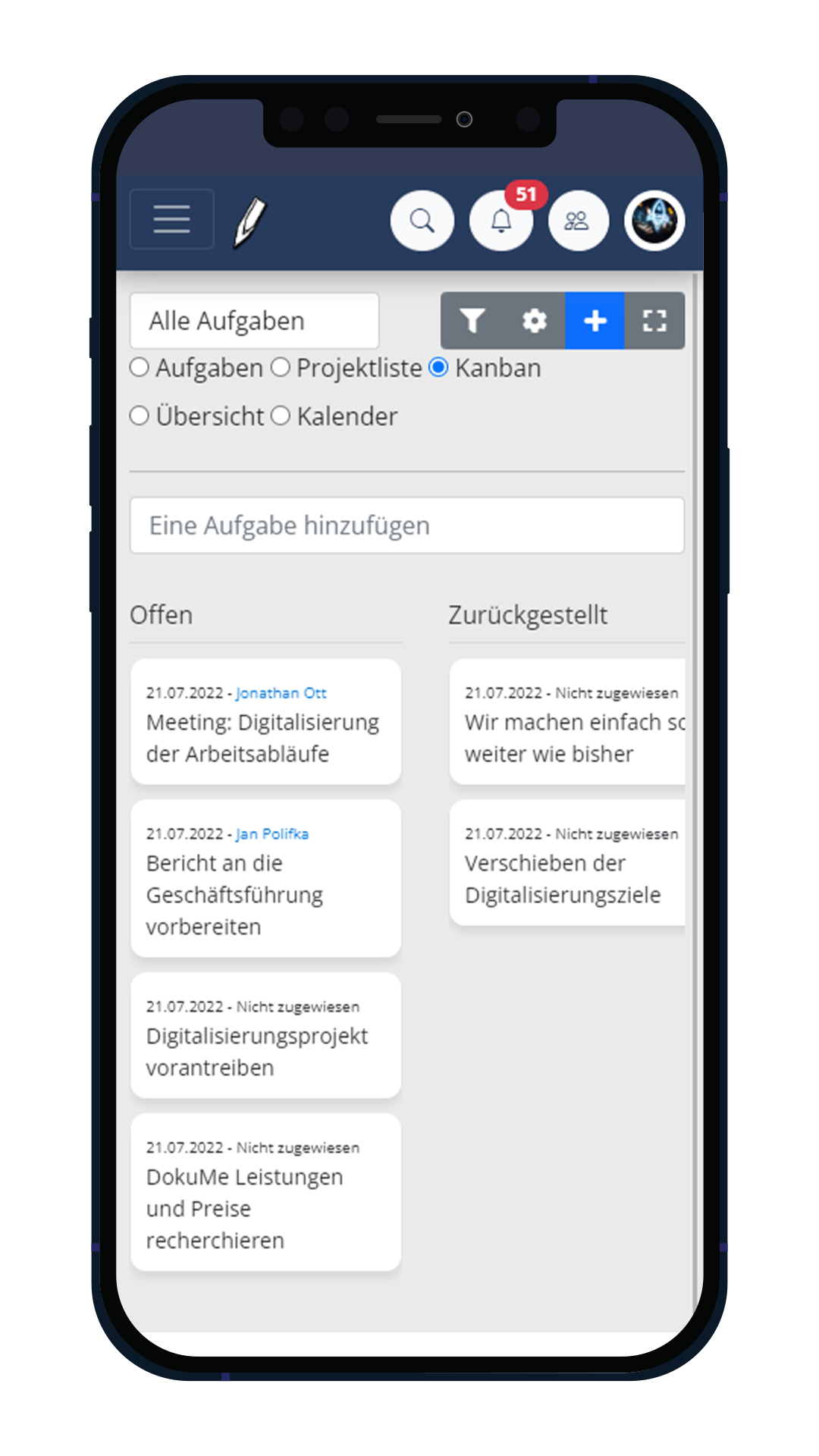Open the user profile avatar
The height and width of the screenshot is (1456, 819).
click(x=654, y=221)
